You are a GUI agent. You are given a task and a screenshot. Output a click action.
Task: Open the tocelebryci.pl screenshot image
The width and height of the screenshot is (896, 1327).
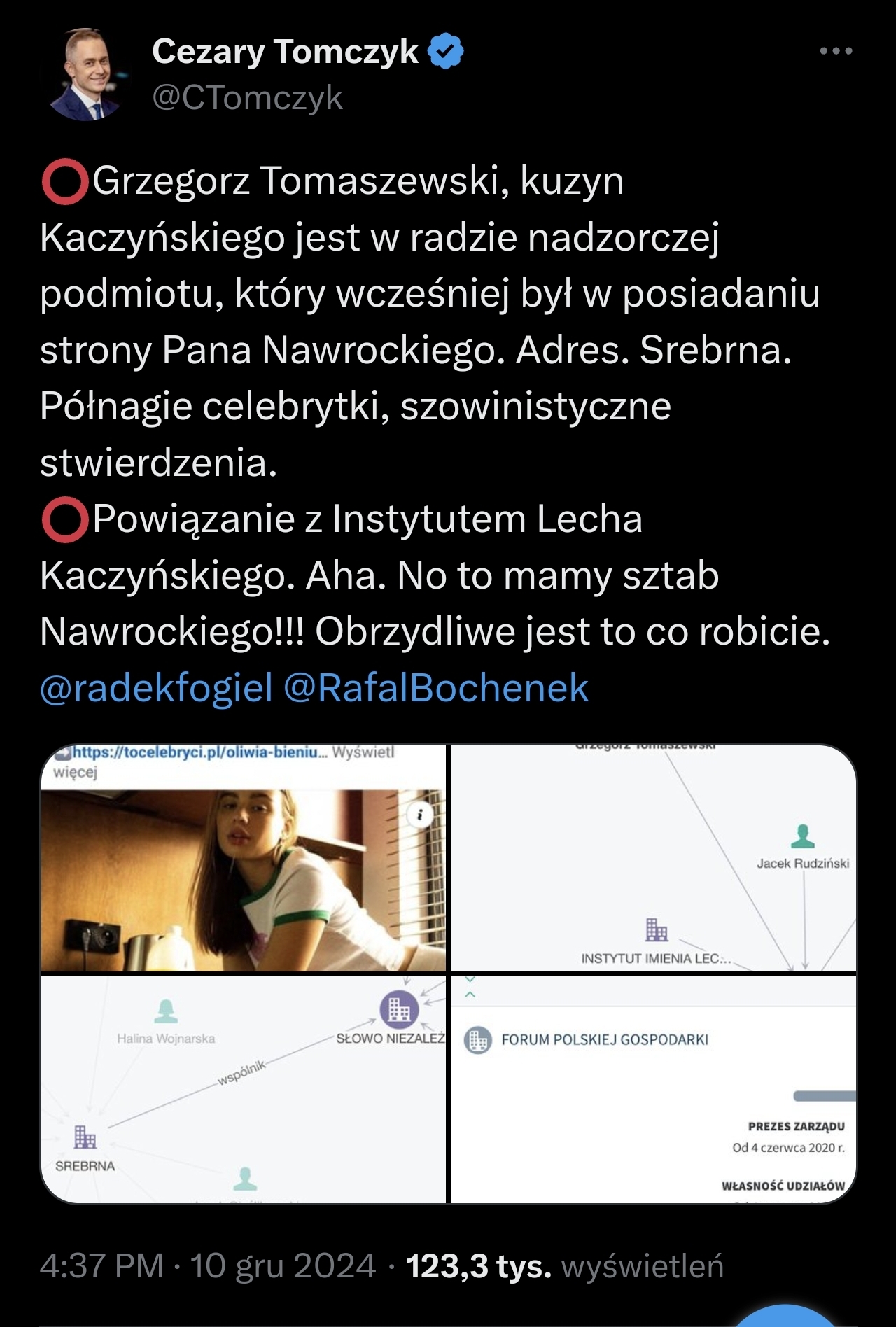click(x=244, y=859)
